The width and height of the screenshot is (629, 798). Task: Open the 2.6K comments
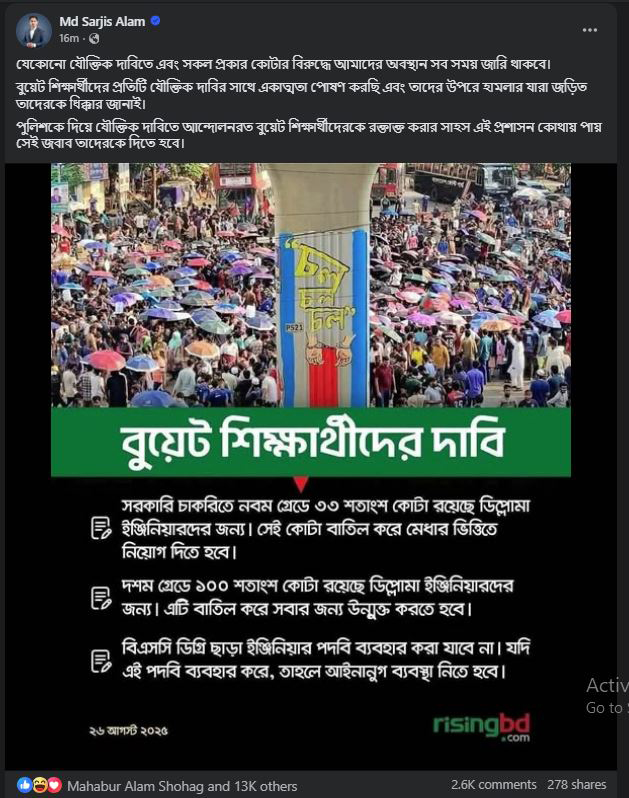(x=494, y=785)
